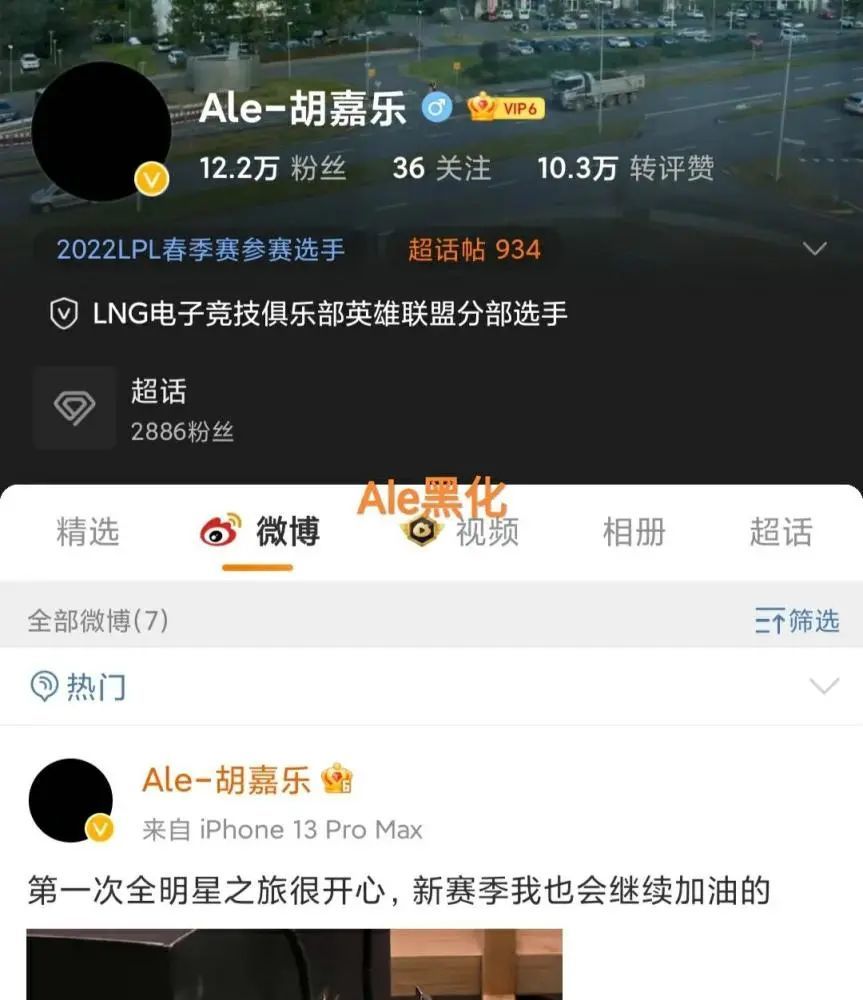Open the profile avatar in the header
Image resolution: width=863 pixels, height=1000 pixels.
coord(101,131)
